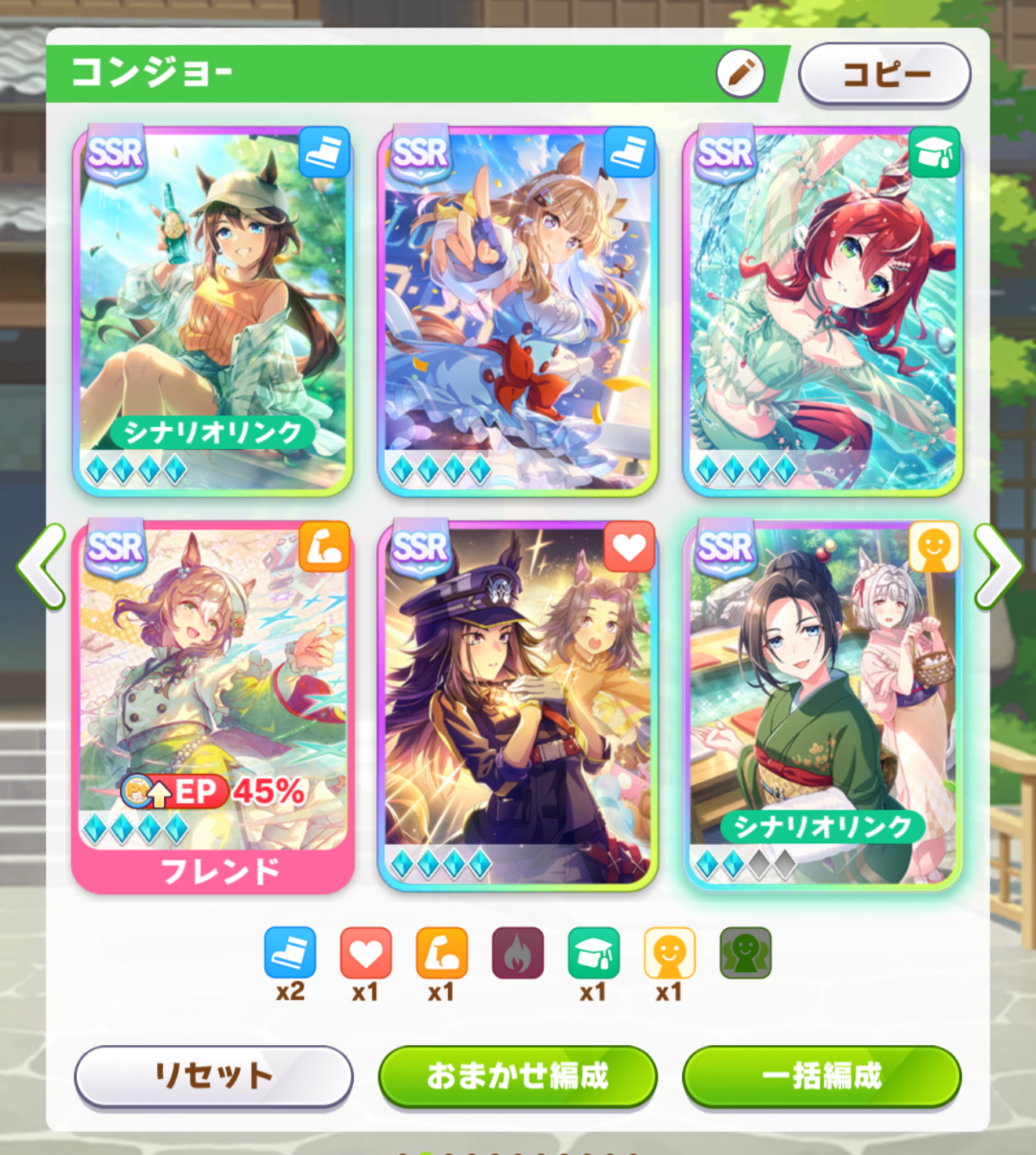The height and width of the screenshot is (1155, 1036).
Task: Go to the previous deck with the left arrow
Action: tap(41, 566)
